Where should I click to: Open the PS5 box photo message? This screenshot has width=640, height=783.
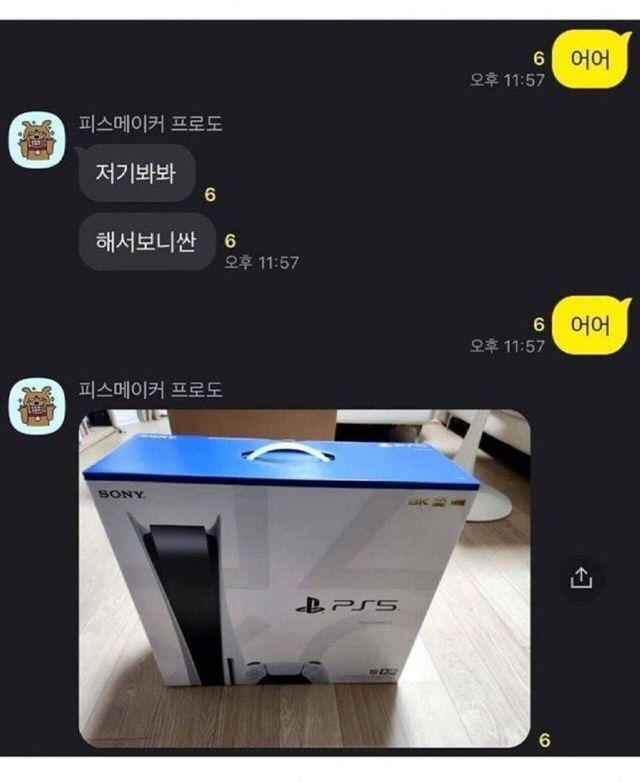(304, 578)
